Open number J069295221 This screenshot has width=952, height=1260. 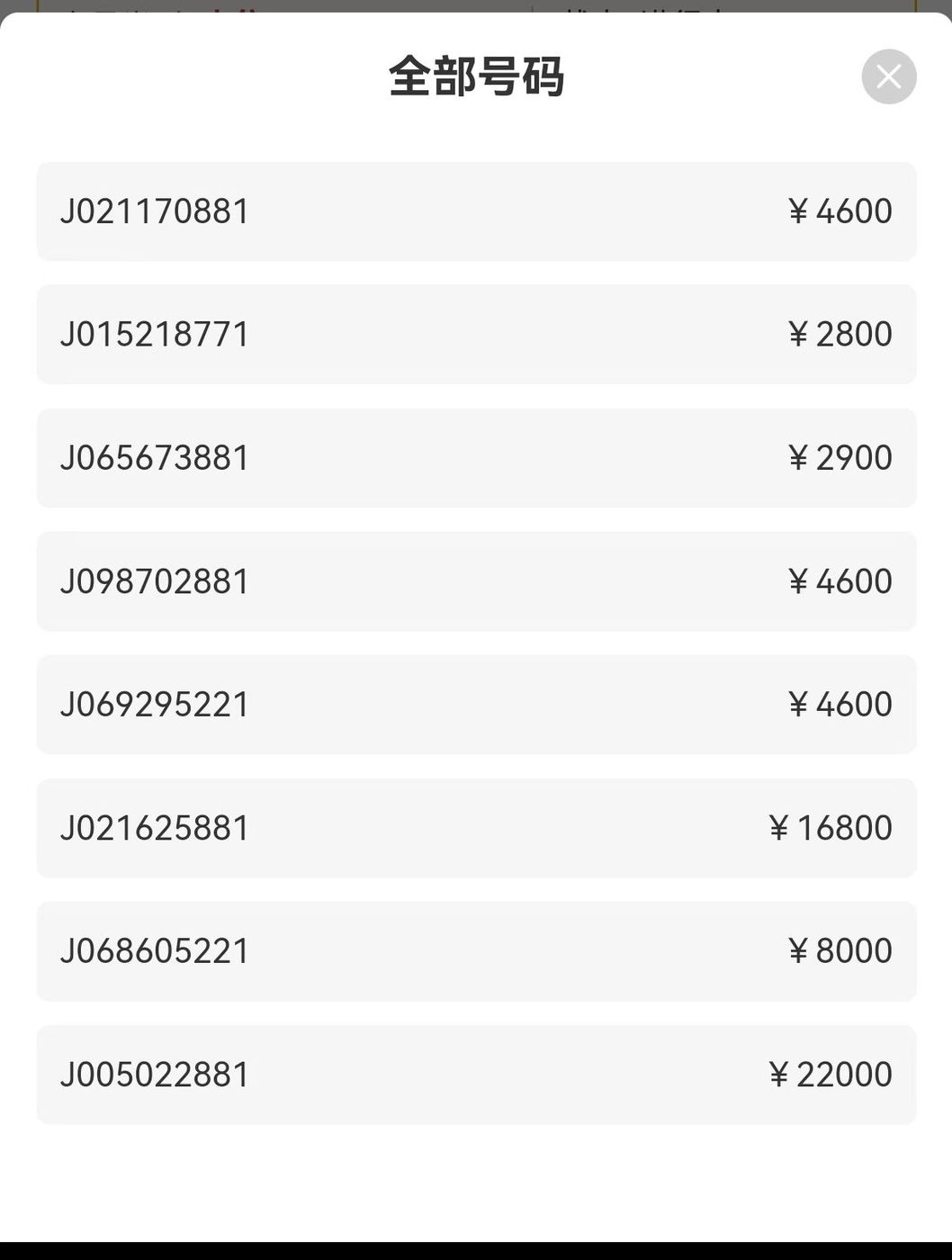click(x=476, y=705)
